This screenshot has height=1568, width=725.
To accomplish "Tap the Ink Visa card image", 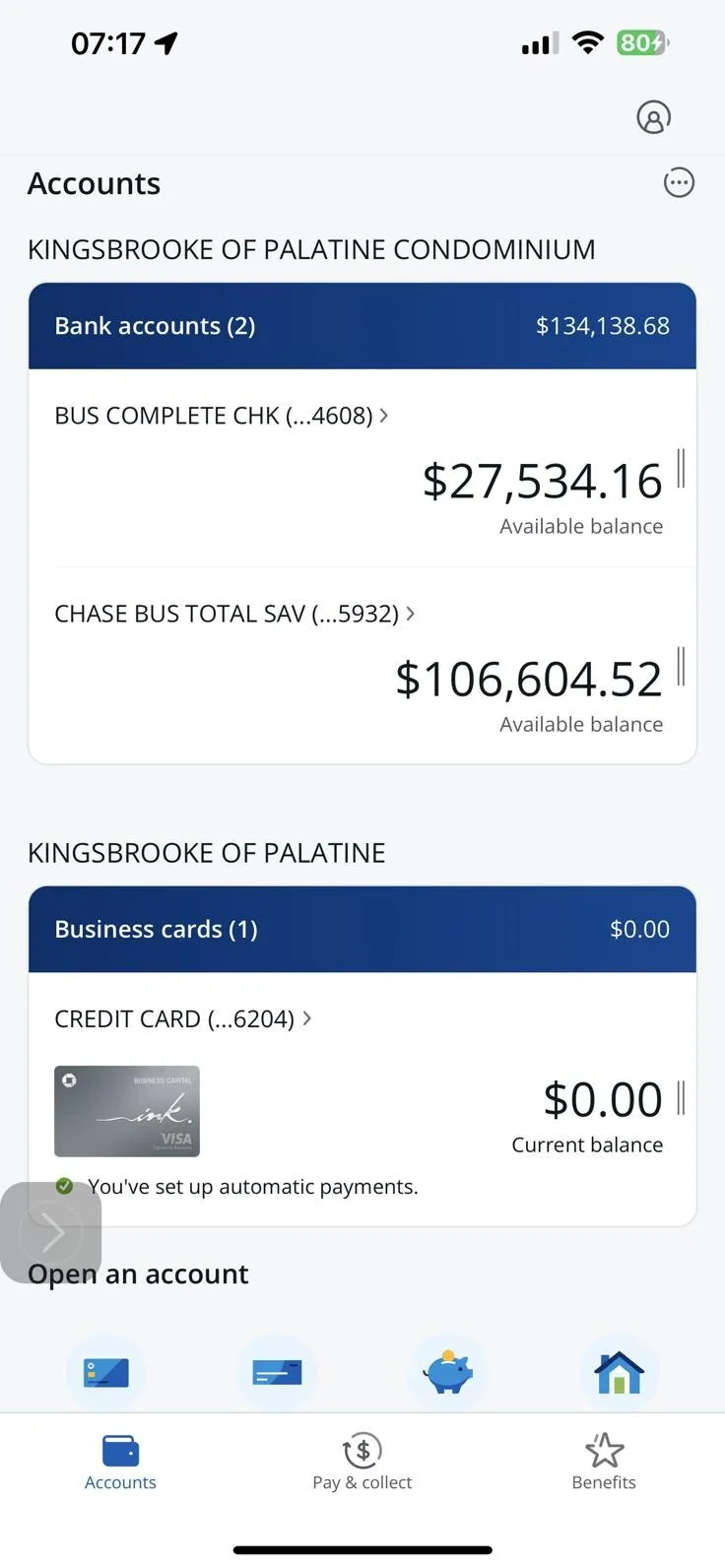I will [127, 1111].
